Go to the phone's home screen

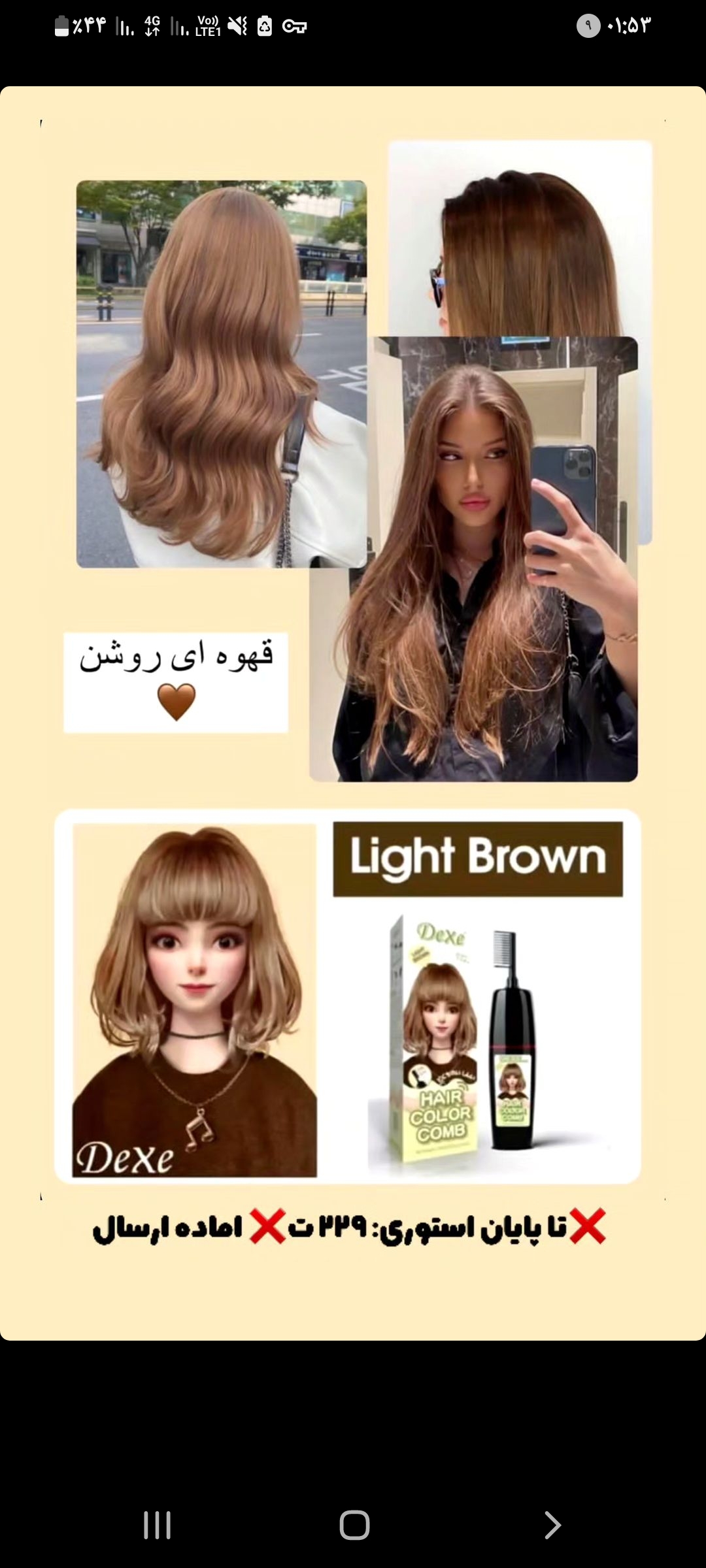pos(354,1526)
